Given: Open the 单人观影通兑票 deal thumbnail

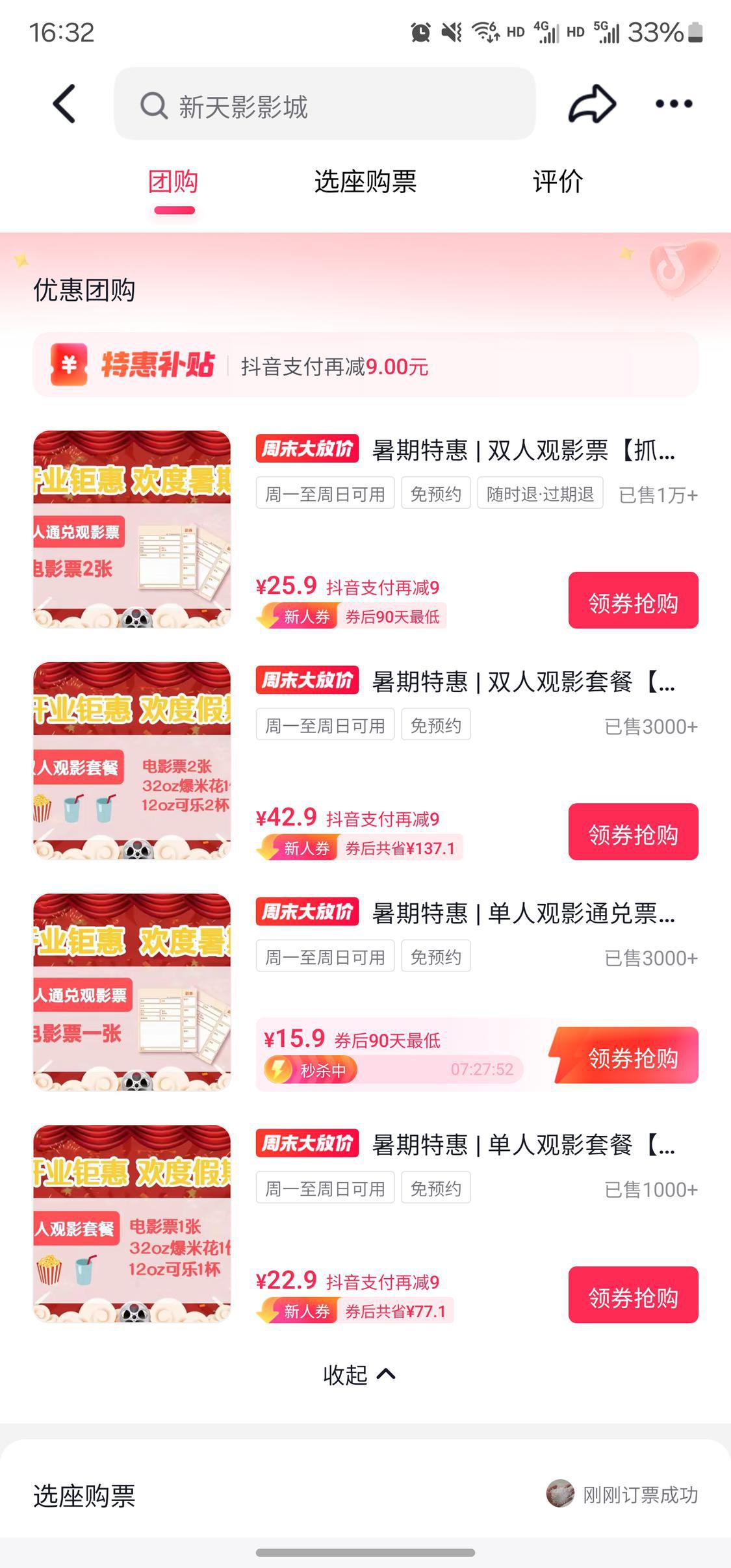Looking at the screenshot, I should [132, 992].
